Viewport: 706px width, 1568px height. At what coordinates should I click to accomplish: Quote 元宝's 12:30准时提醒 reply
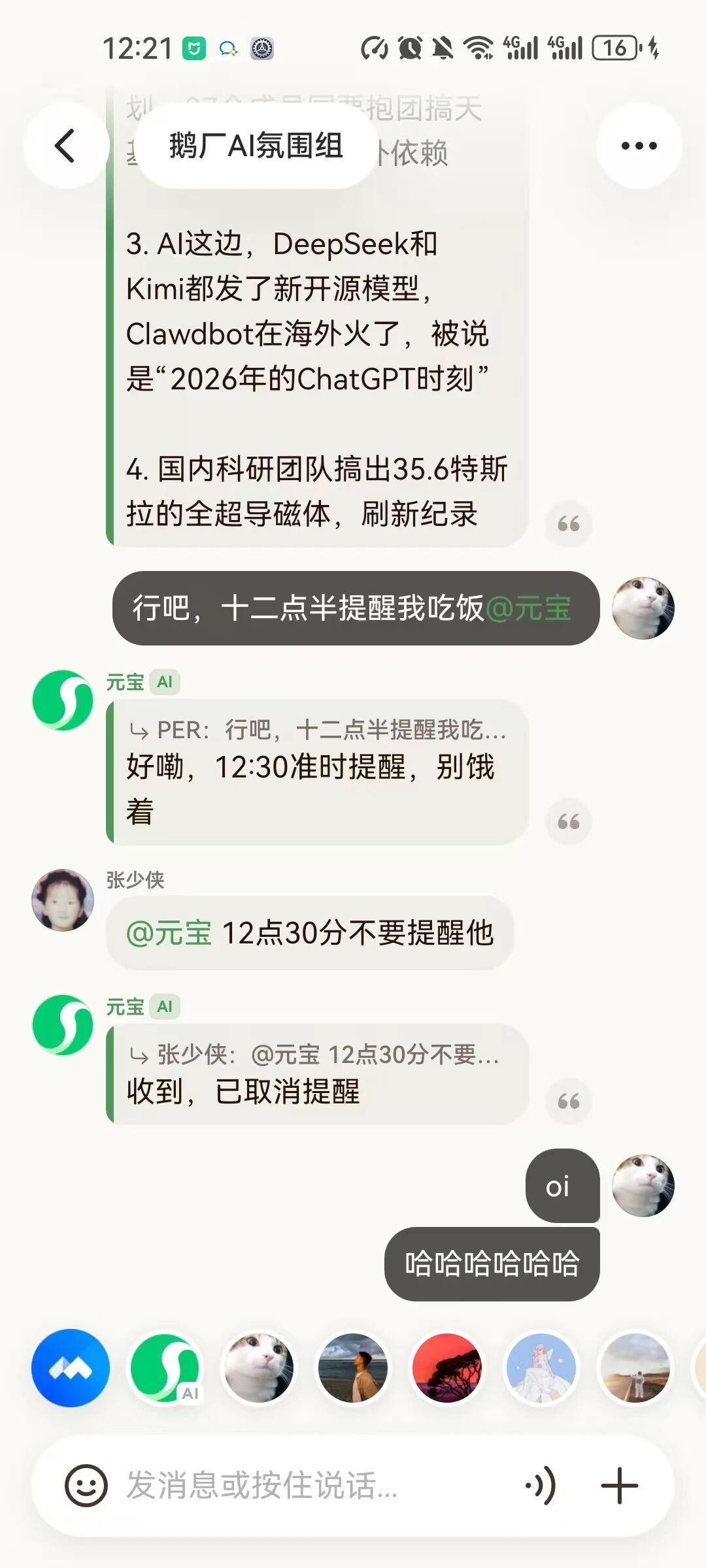point(569,821)
